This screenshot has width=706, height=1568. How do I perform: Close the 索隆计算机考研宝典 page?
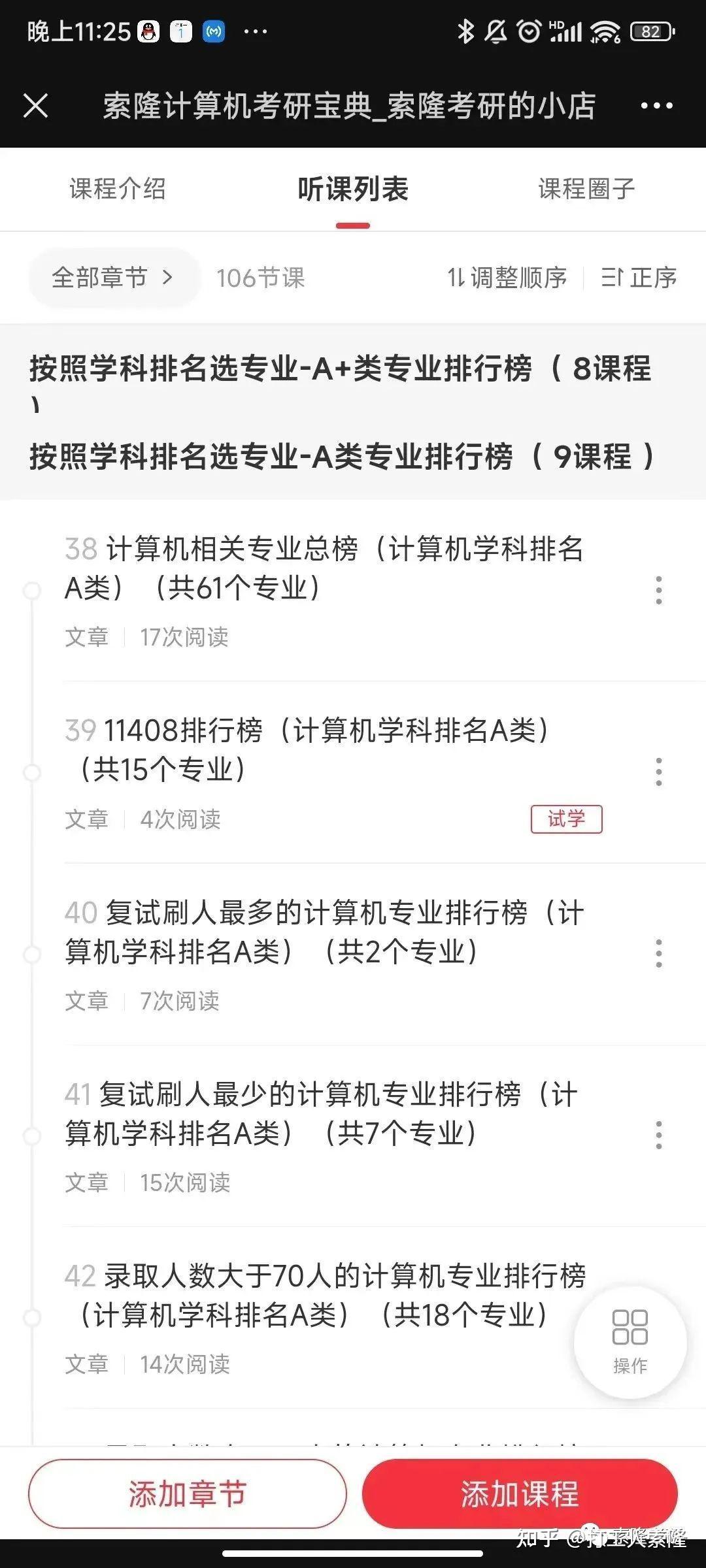tap(36, 105)
